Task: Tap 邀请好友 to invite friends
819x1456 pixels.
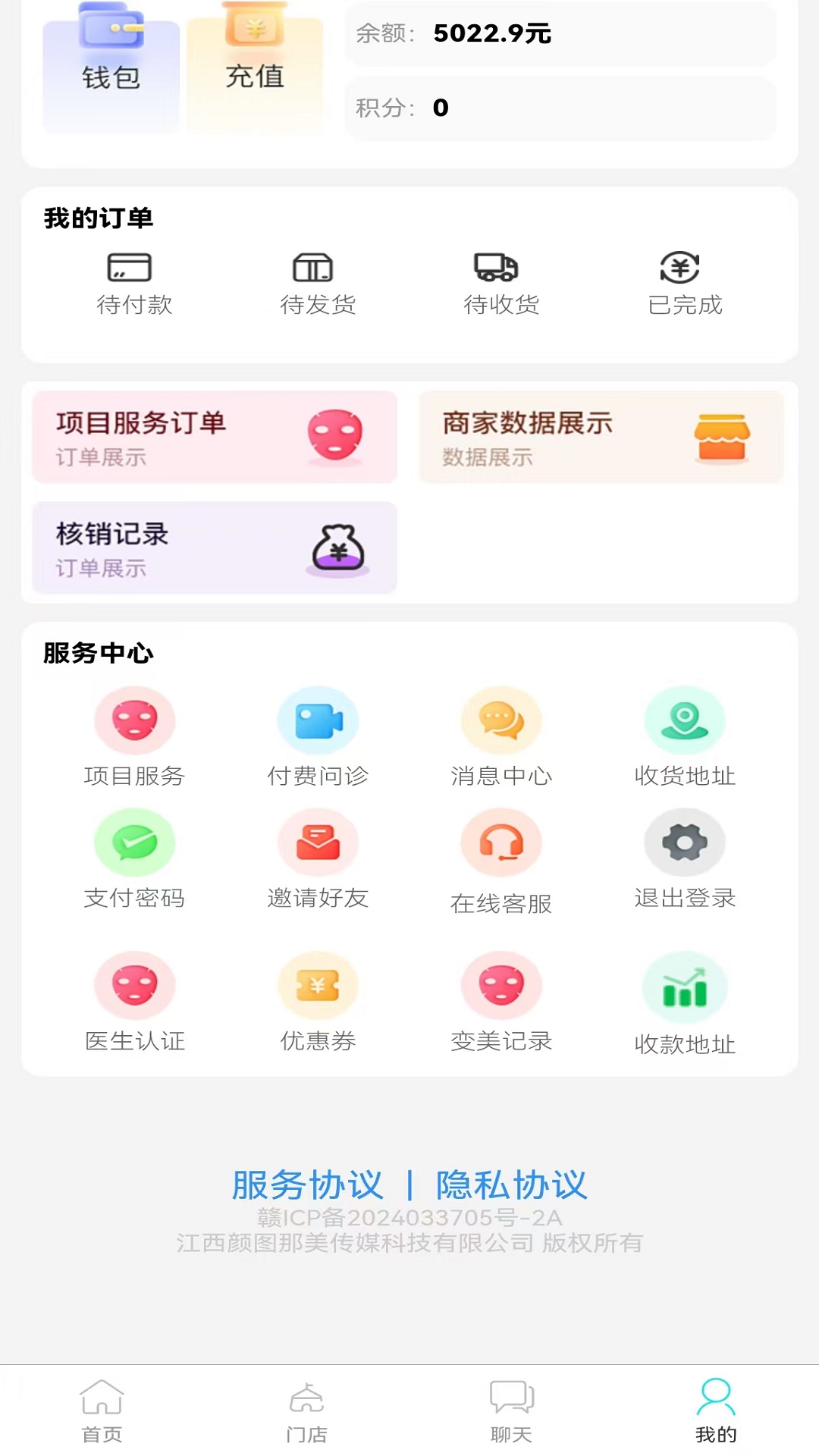Action: tap(318, 859)
